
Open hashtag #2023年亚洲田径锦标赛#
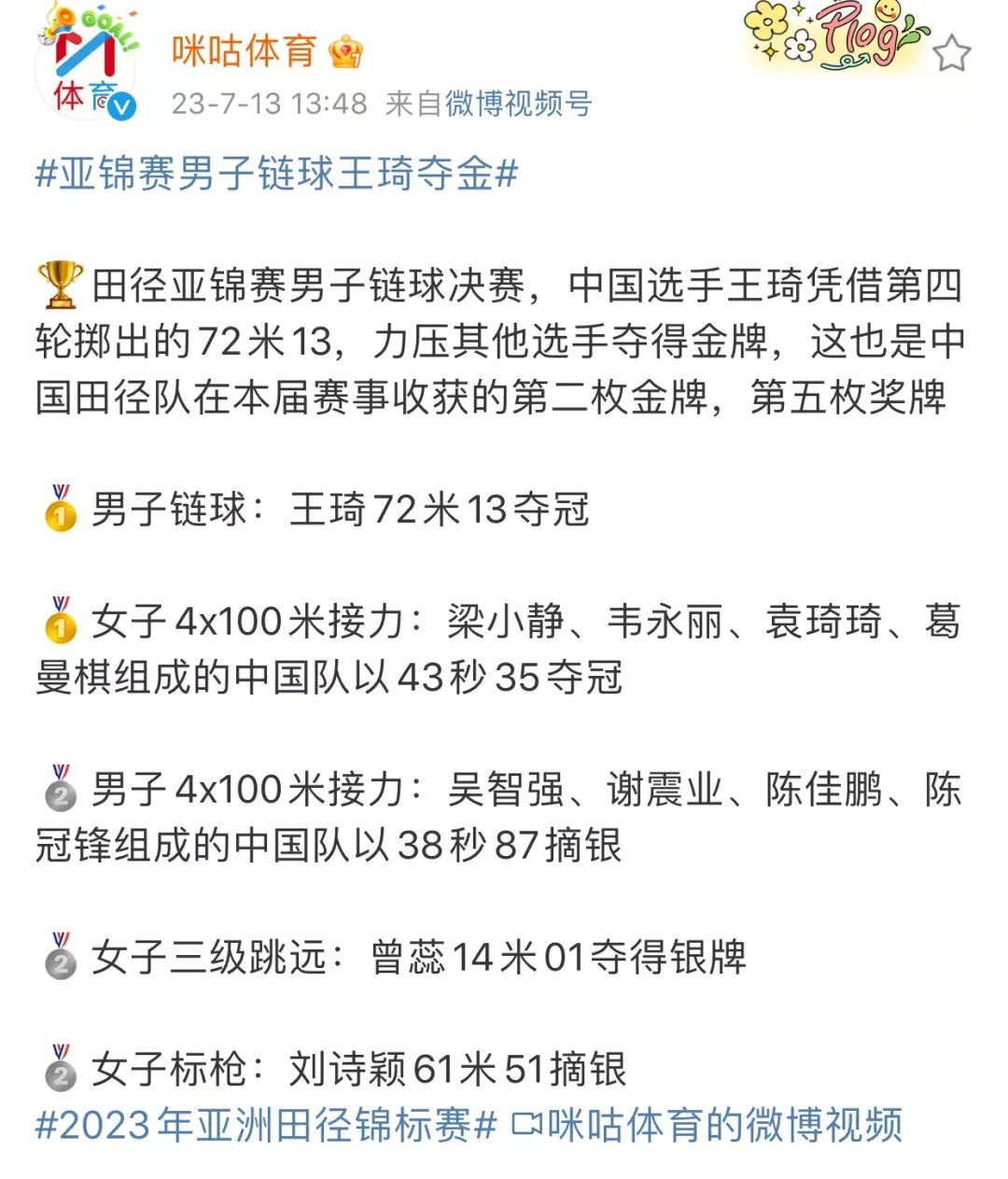pyautogui.click(x=265, y=1124)
